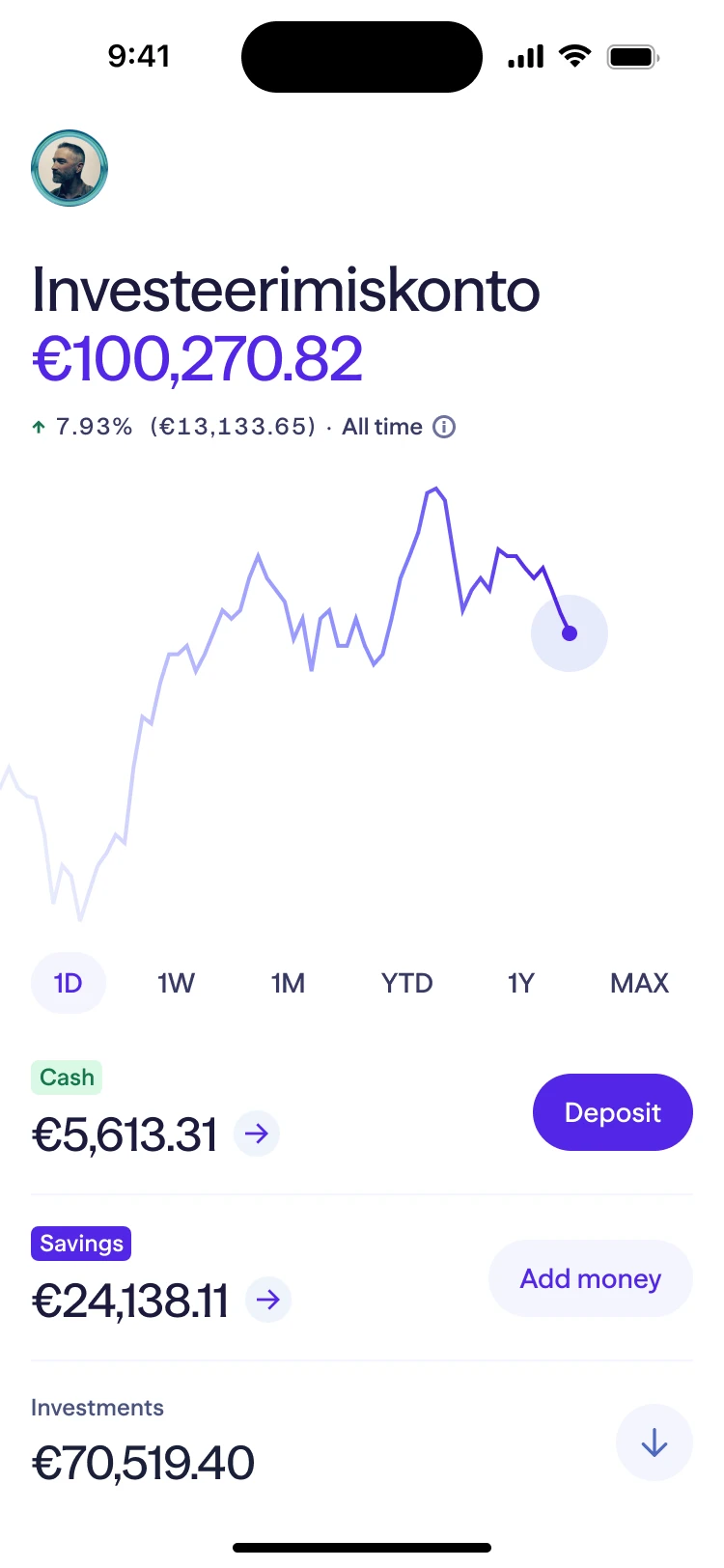Tap the info icon beside All time
The image size is (724, 1568).
click(444, 427)
